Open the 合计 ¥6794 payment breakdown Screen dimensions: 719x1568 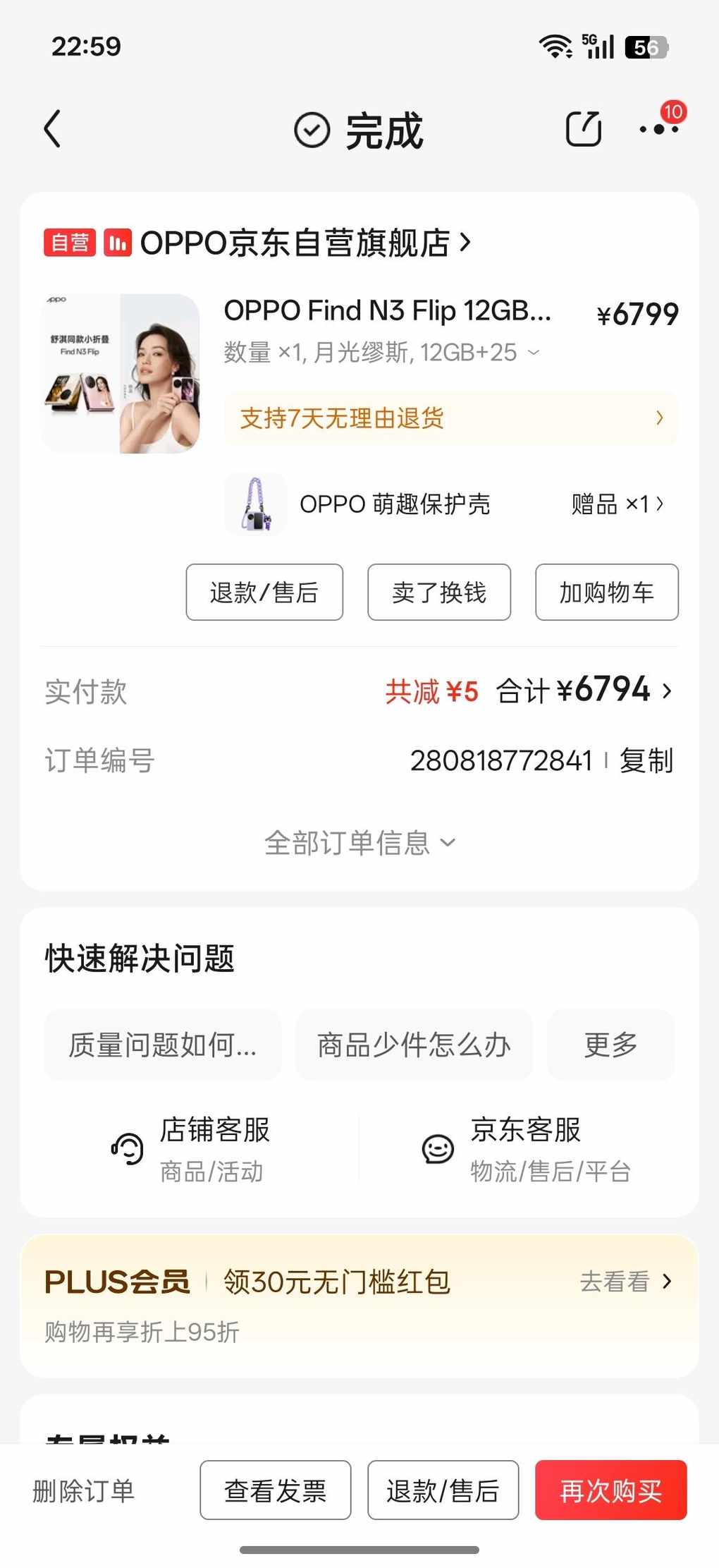[x=584, y=691]
